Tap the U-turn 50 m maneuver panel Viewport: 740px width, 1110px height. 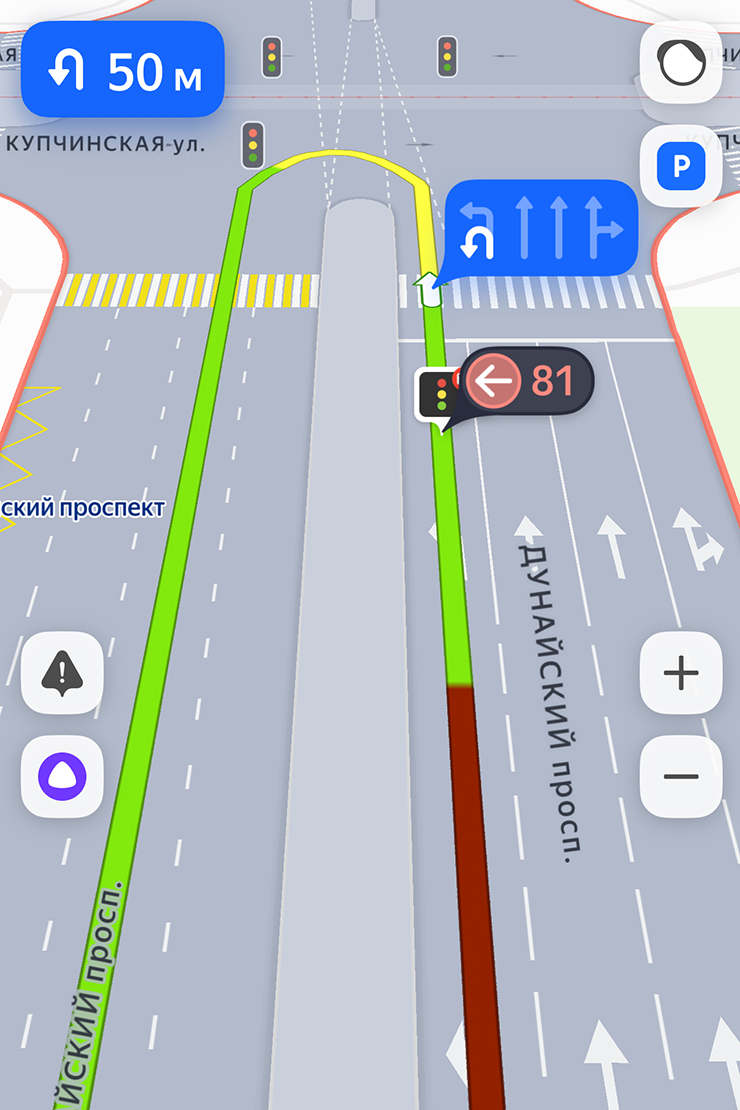[x=123, y=72]
